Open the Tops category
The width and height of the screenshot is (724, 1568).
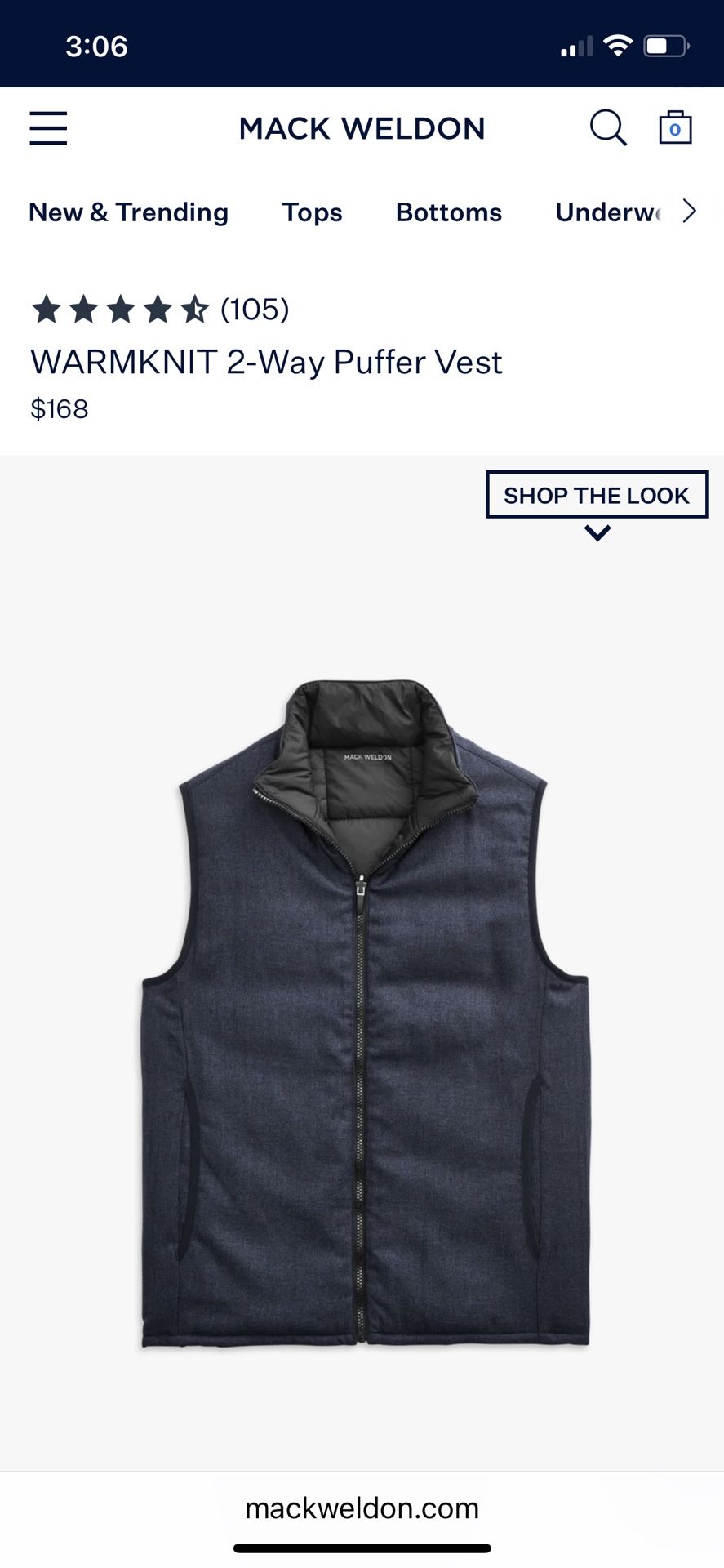click(x=312, y=212)
